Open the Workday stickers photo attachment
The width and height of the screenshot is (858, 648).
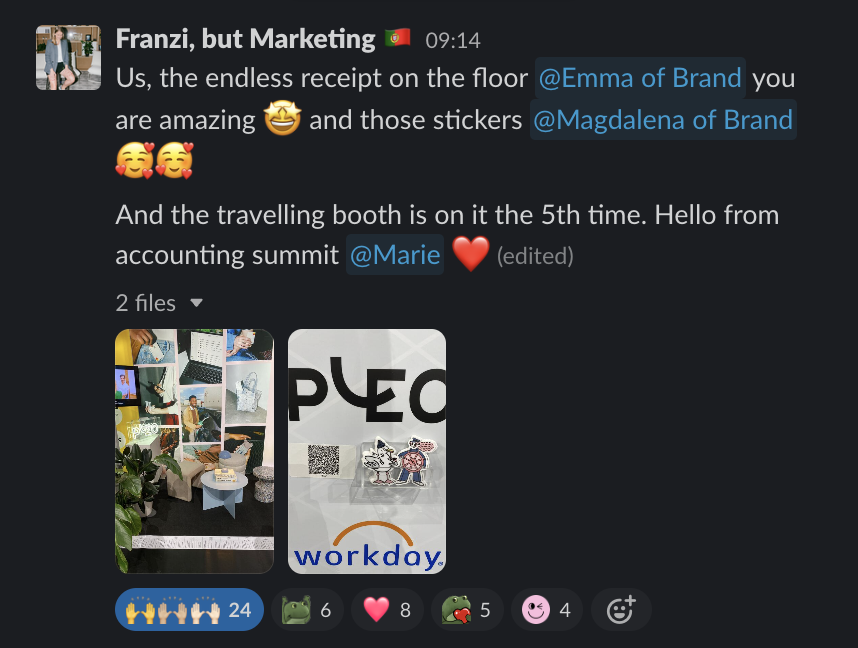(367, 450)
